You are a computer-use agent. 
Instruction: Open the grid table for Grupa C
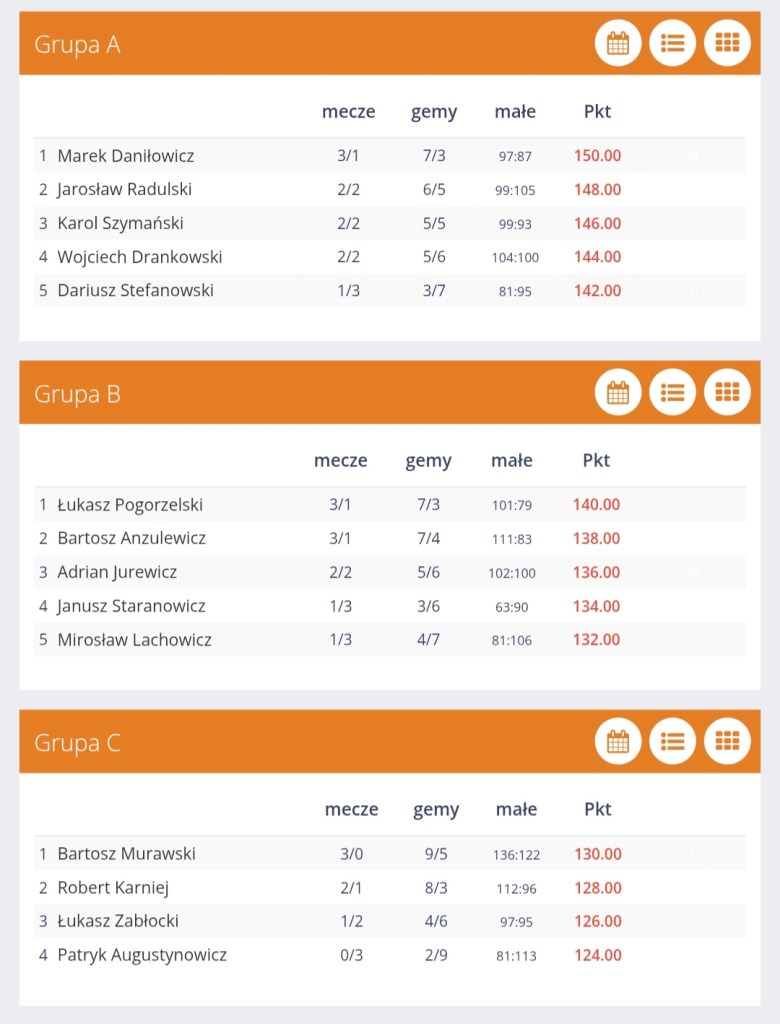(727, 741)
